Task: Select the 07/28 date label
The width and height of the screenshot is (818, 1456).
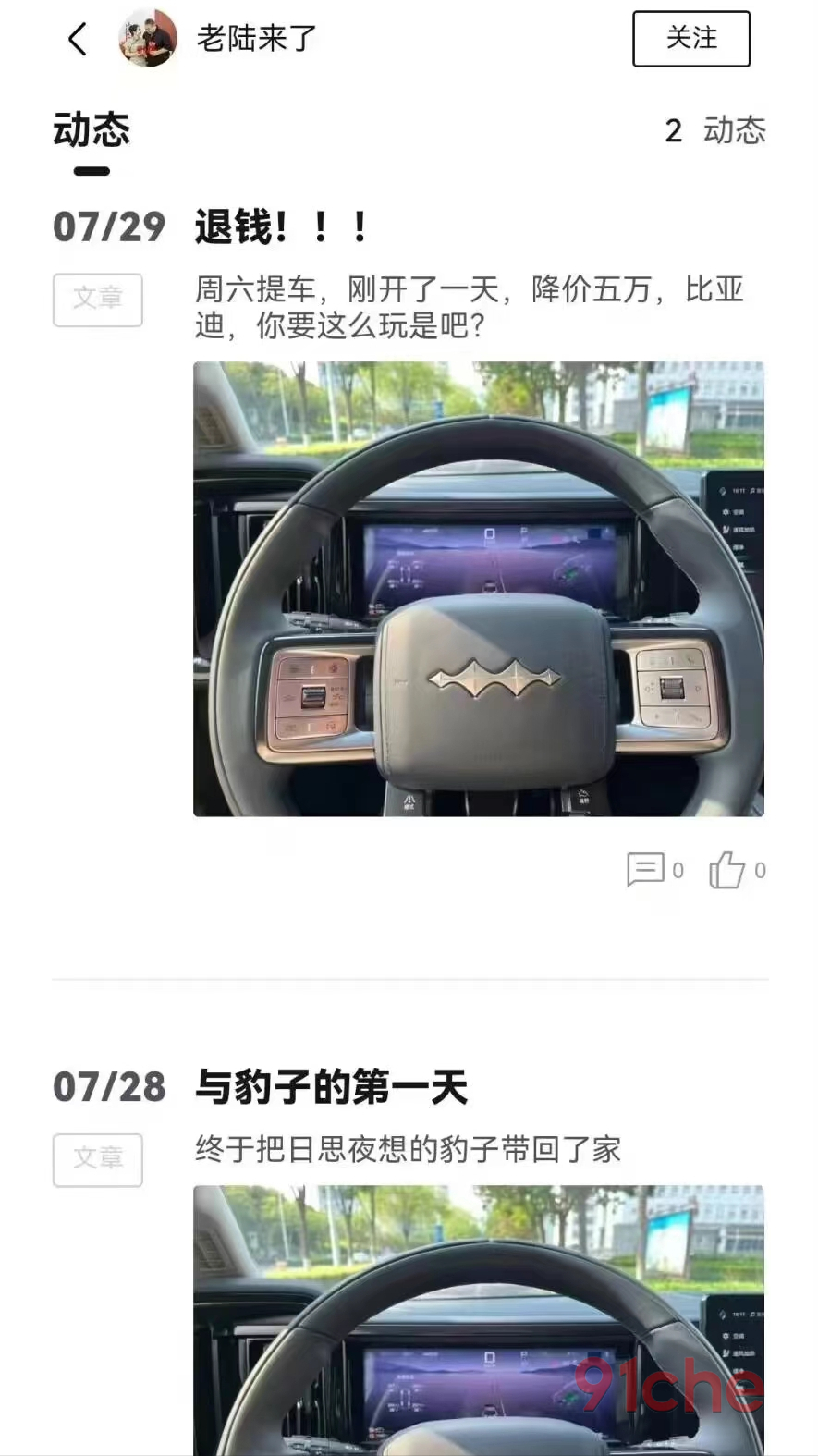Action: (109, 1089)
